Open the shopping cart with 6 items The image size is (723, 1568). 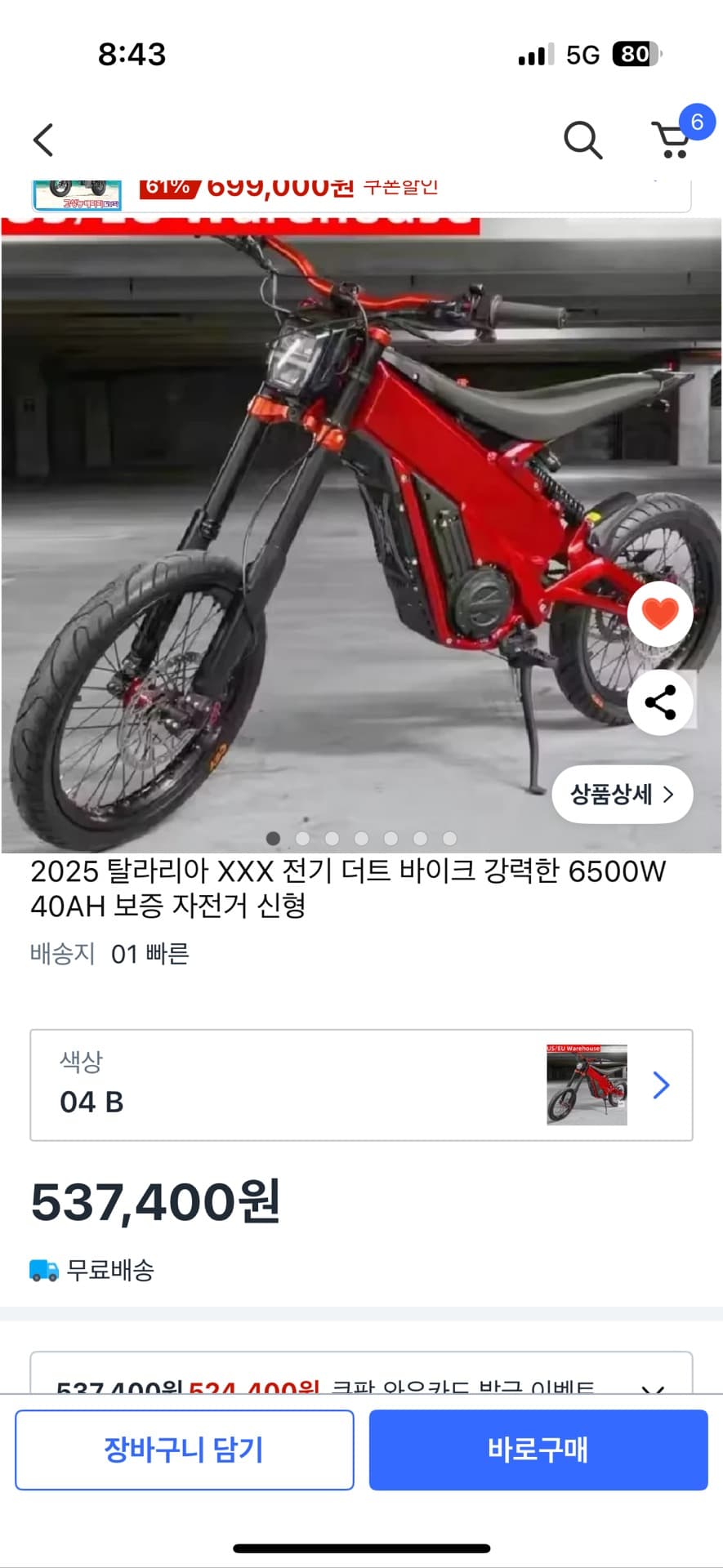673,140
